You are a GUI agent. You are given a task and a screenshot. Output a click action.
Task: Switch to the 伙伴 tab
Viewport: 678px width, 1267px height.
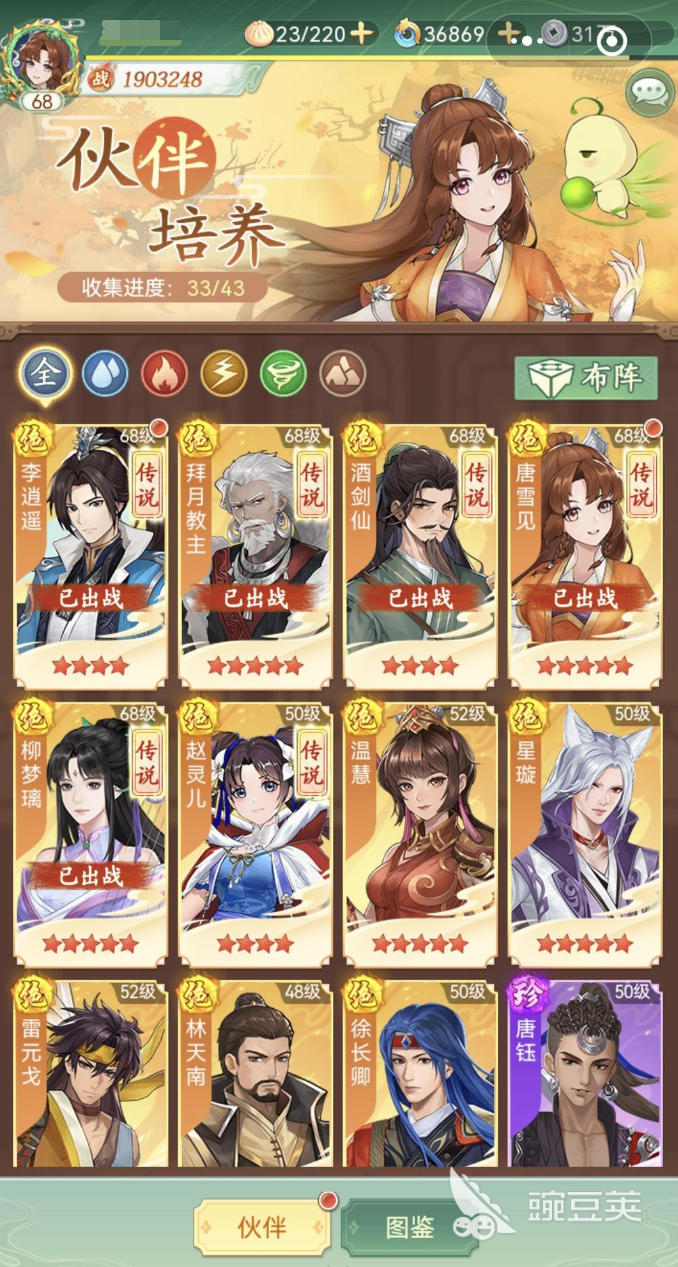(x=262, y=1226)
